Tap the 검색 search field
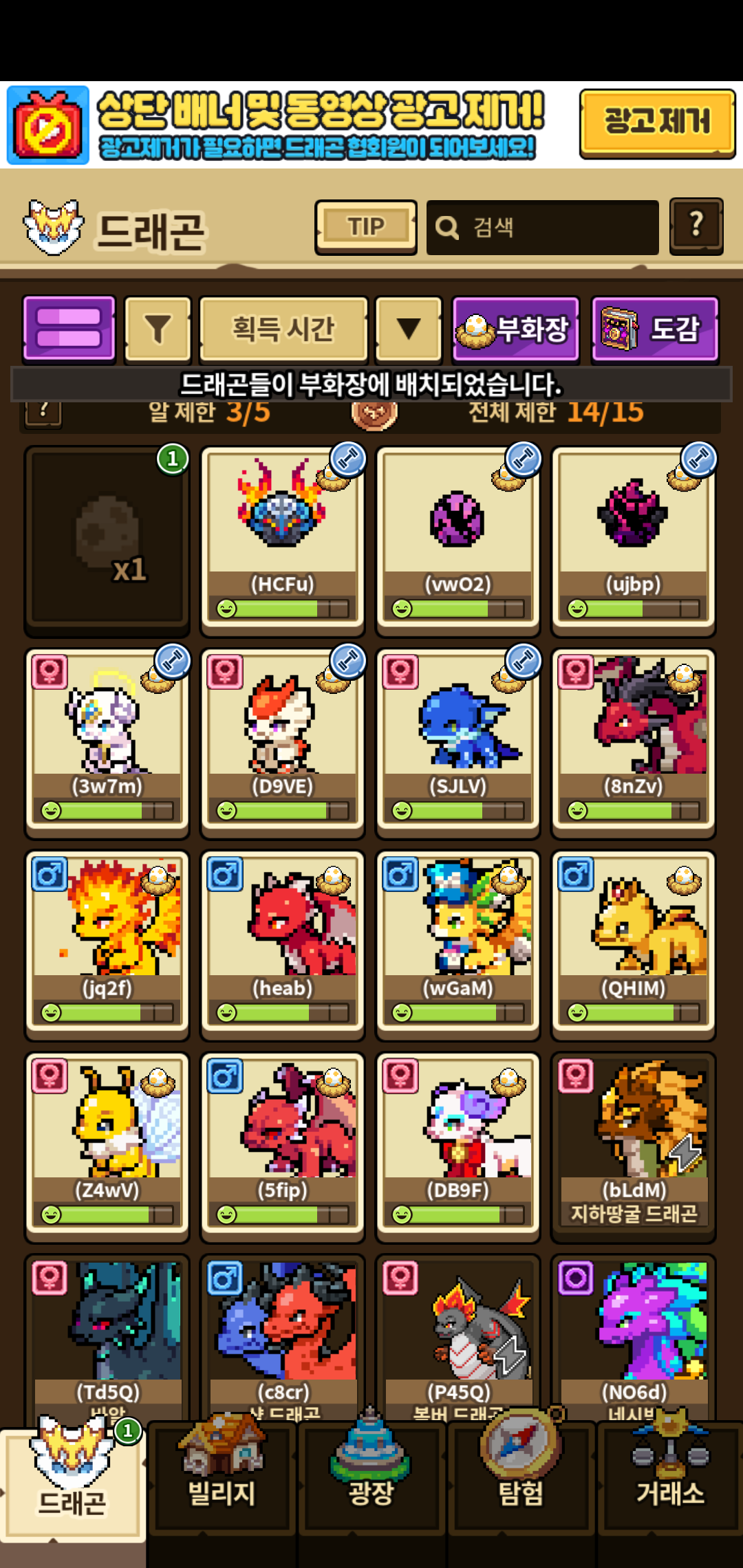 click(x=542, y=228)
